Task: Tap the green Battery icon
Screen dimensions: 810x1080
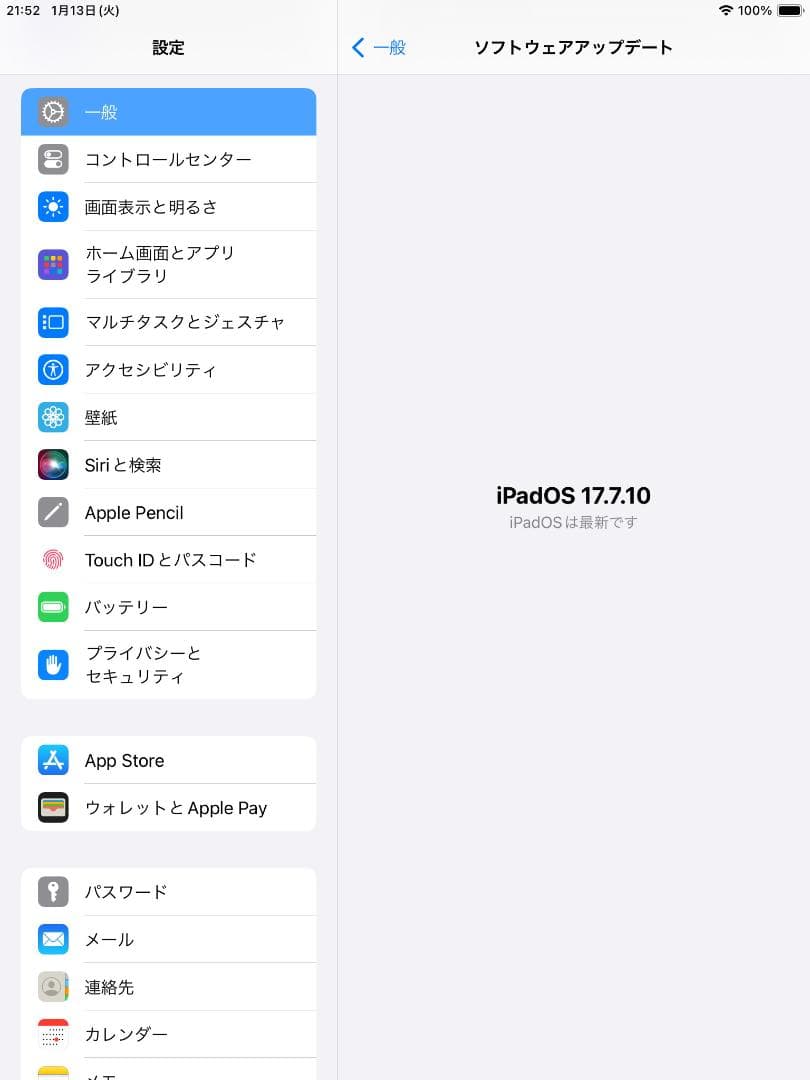Action: [53, 607]
